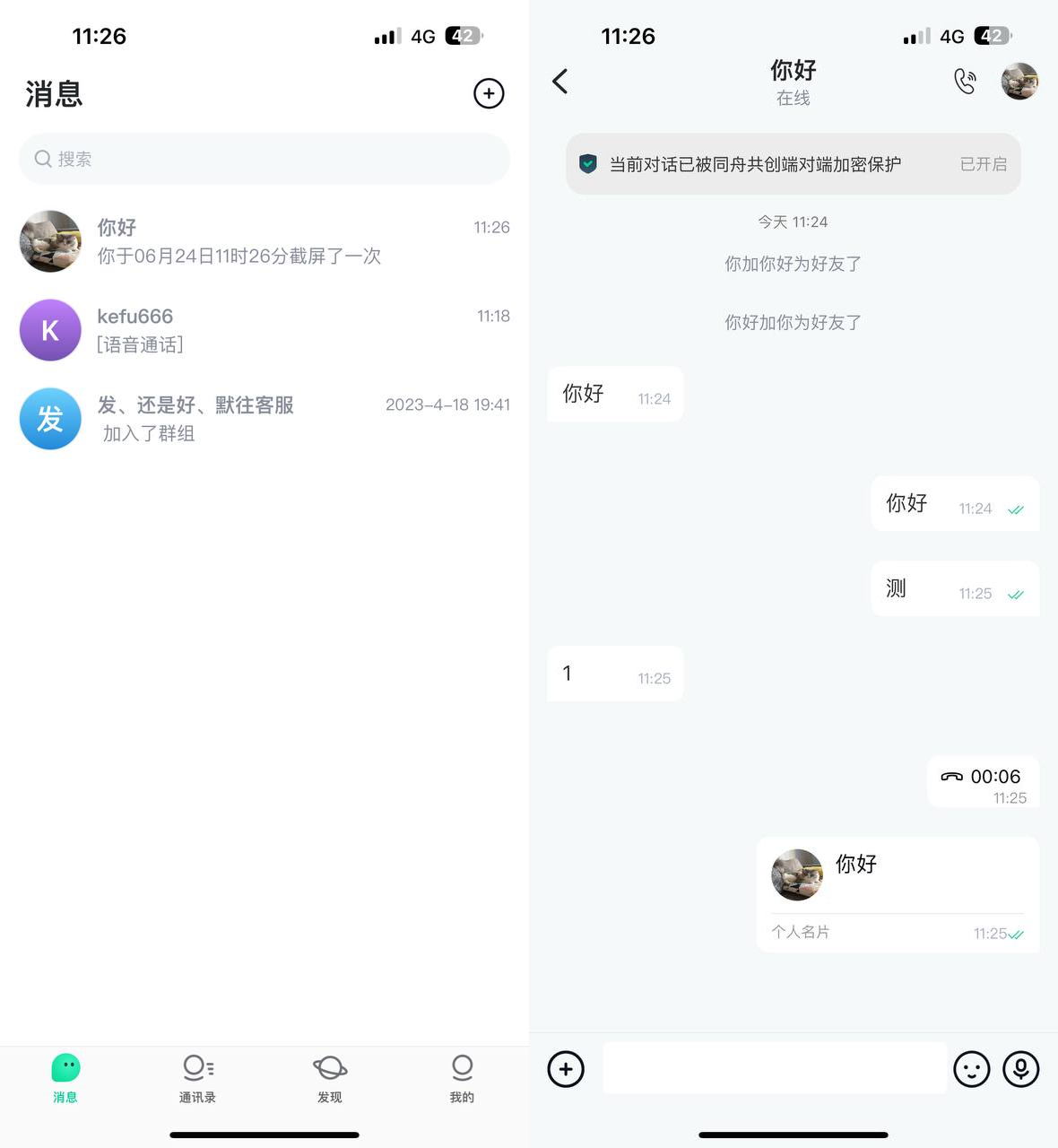The height and width of the screenshot is (1148, 1058).
Task: Tap the microphone voice message icon
Action: (1020, 1069)
